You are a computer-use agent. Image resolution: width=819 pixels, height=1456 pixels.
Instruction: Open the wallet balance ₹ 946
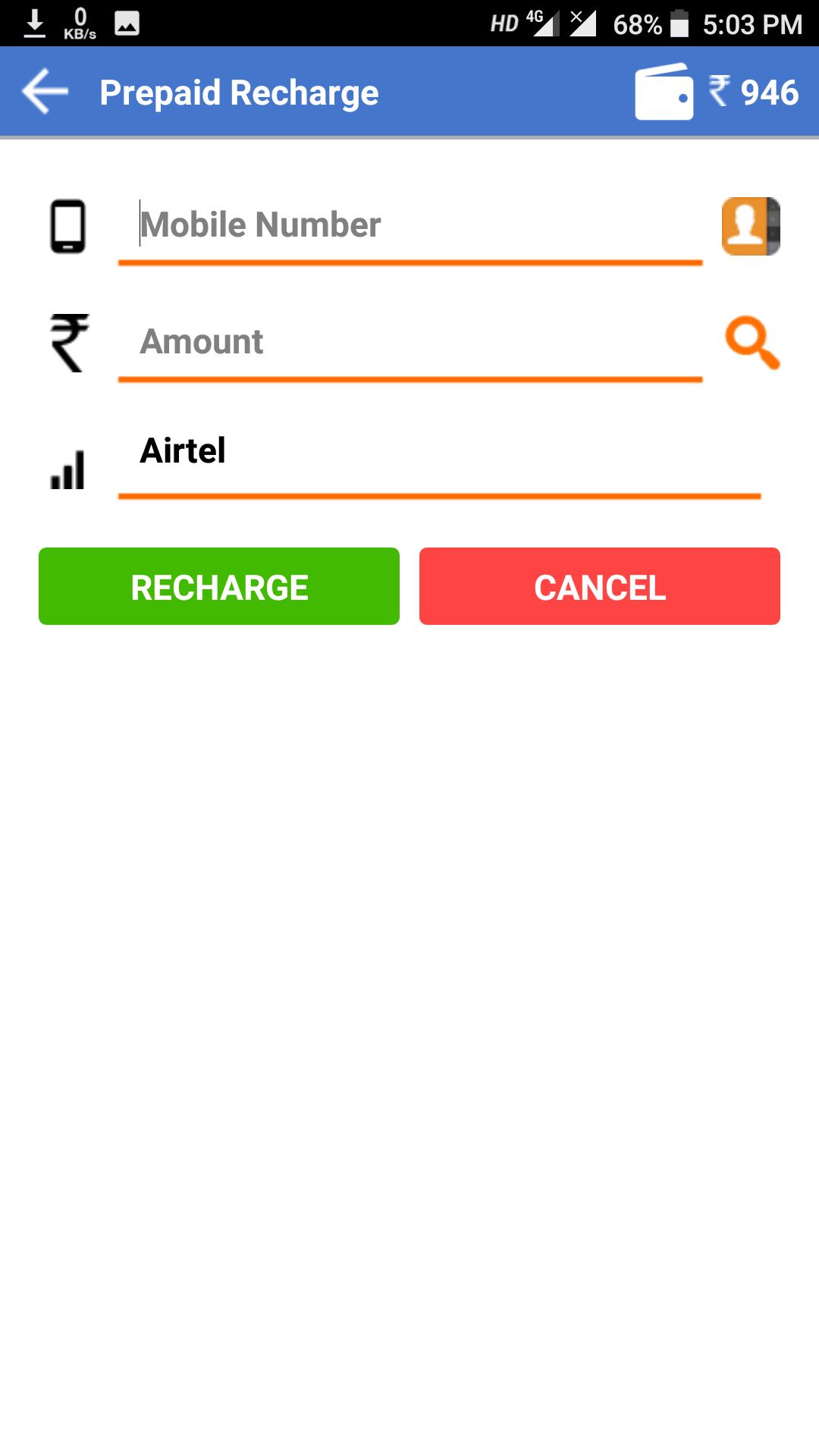(x=717, y=92)
